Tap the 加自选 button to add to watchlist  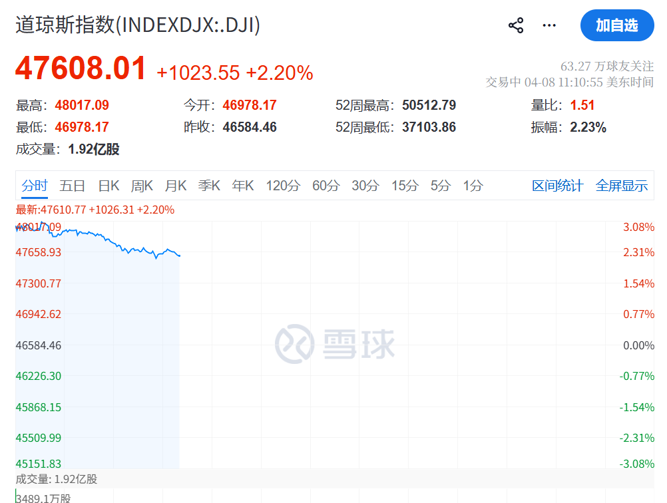[x=617, y=26]
